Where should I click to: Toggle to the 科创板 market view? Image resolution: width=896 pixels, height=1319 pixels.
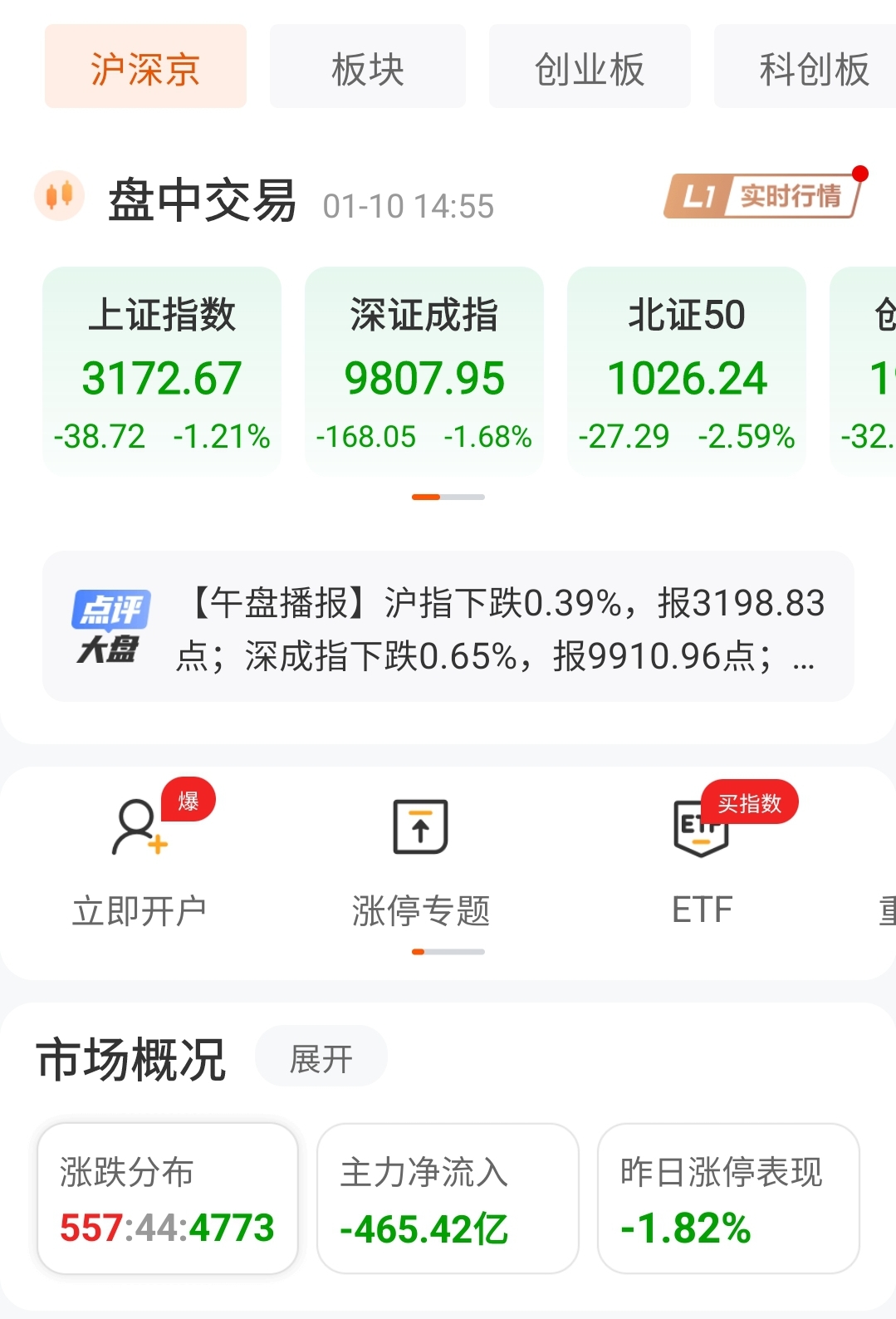pyautogui.click(x=810, y=66)
